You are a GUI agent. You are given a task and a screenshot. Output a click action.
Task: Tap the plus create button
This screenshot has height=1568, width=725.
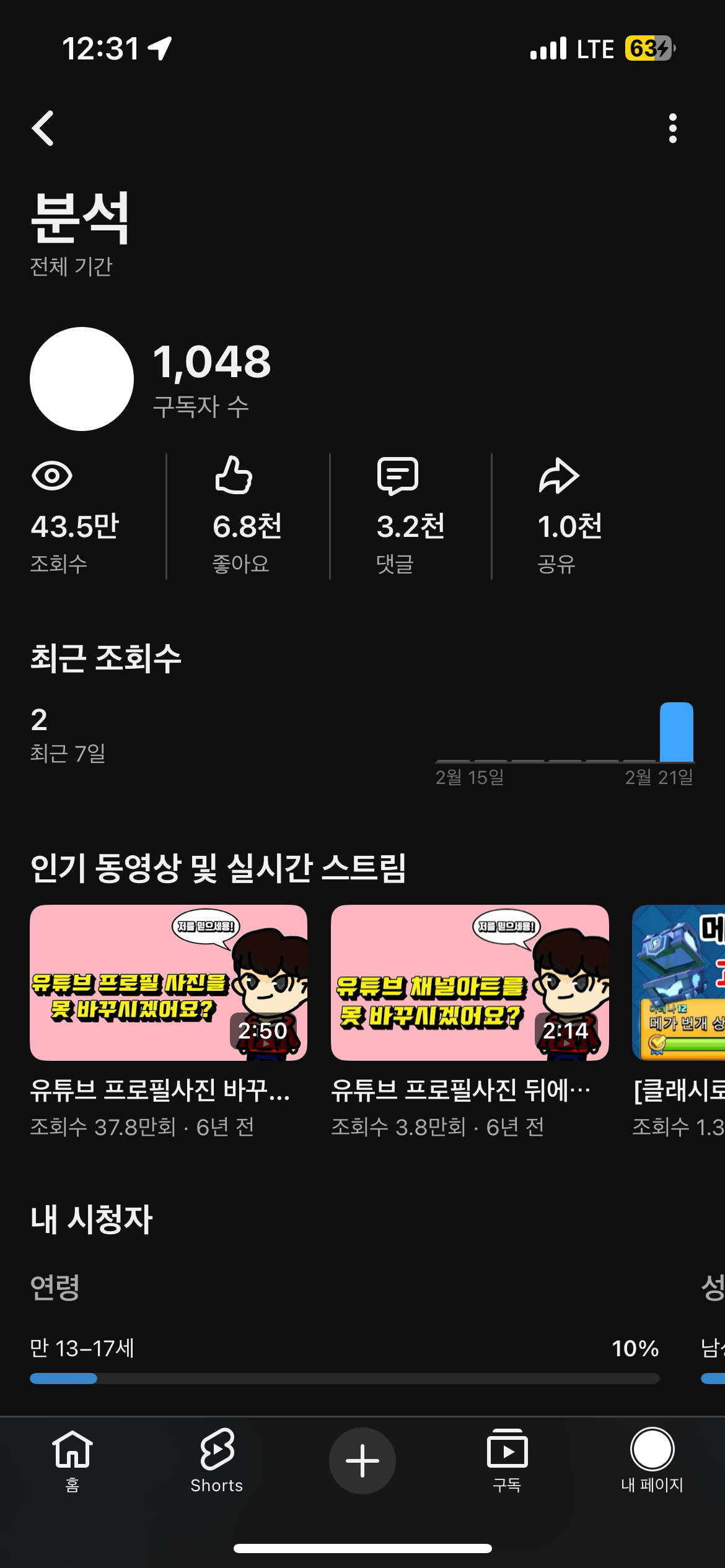tap(362, 1460)
